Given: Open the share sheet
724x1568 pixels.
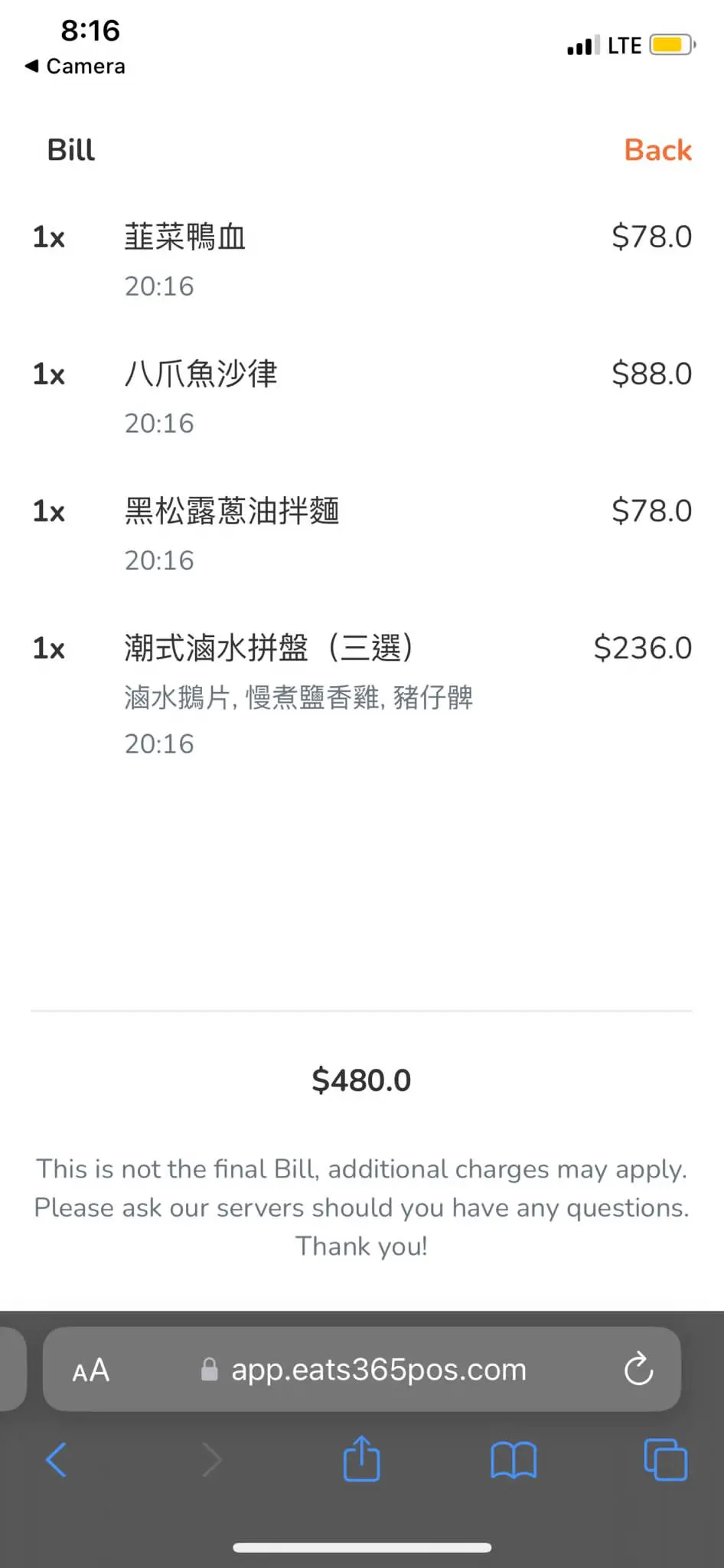Looking at the screenshot, I should pos(361,1459).
